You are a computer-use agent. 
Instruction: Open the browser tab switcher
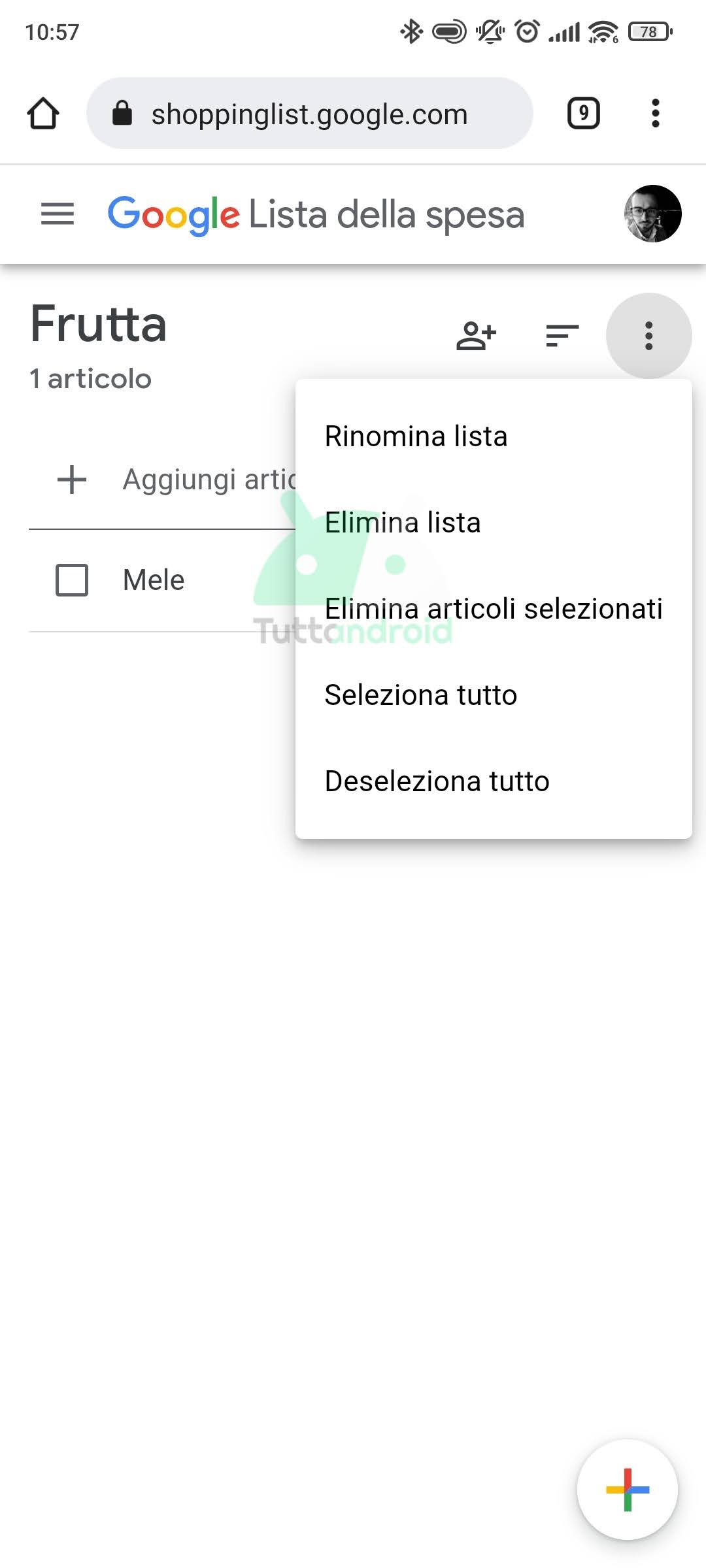583,113
